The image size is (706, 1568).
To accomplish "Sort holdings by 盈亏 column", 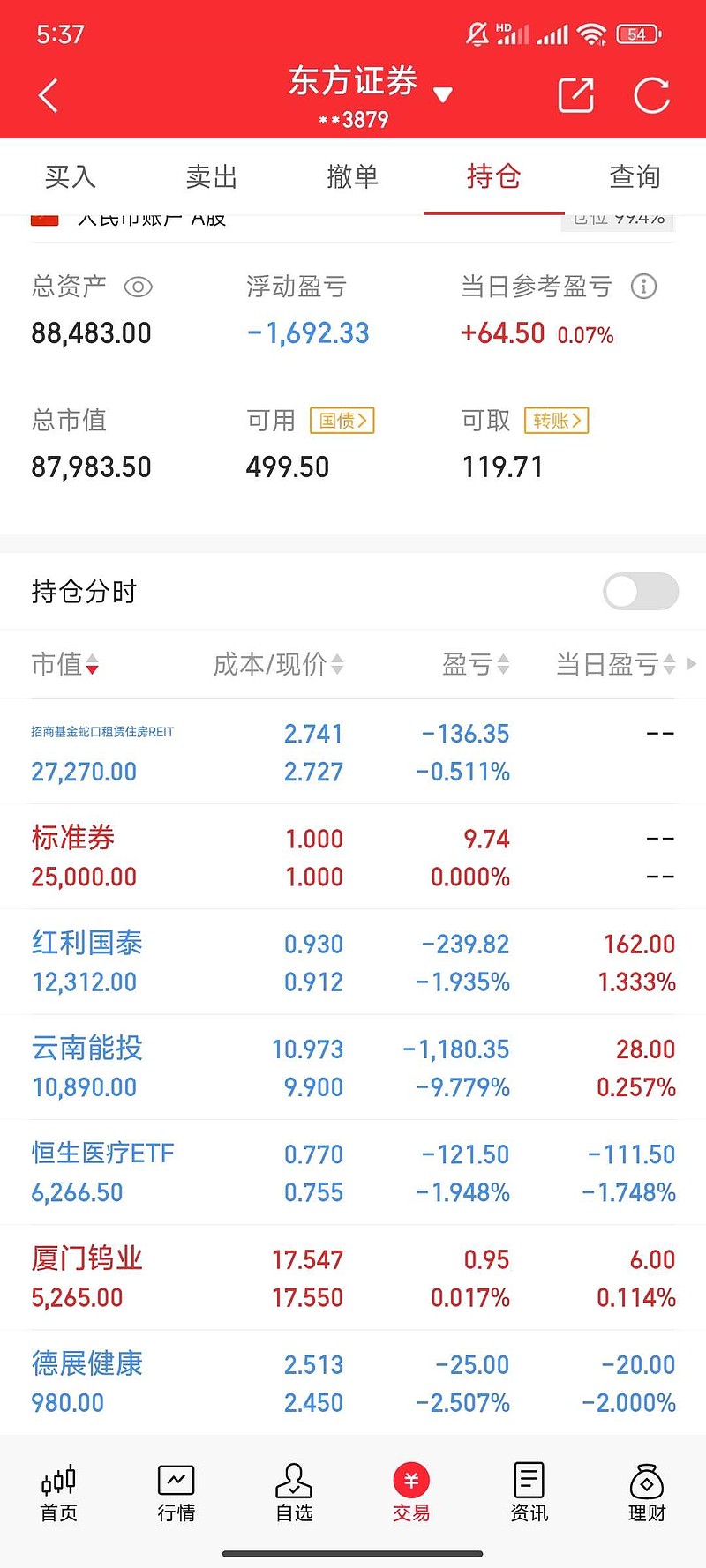I will 476,664.
